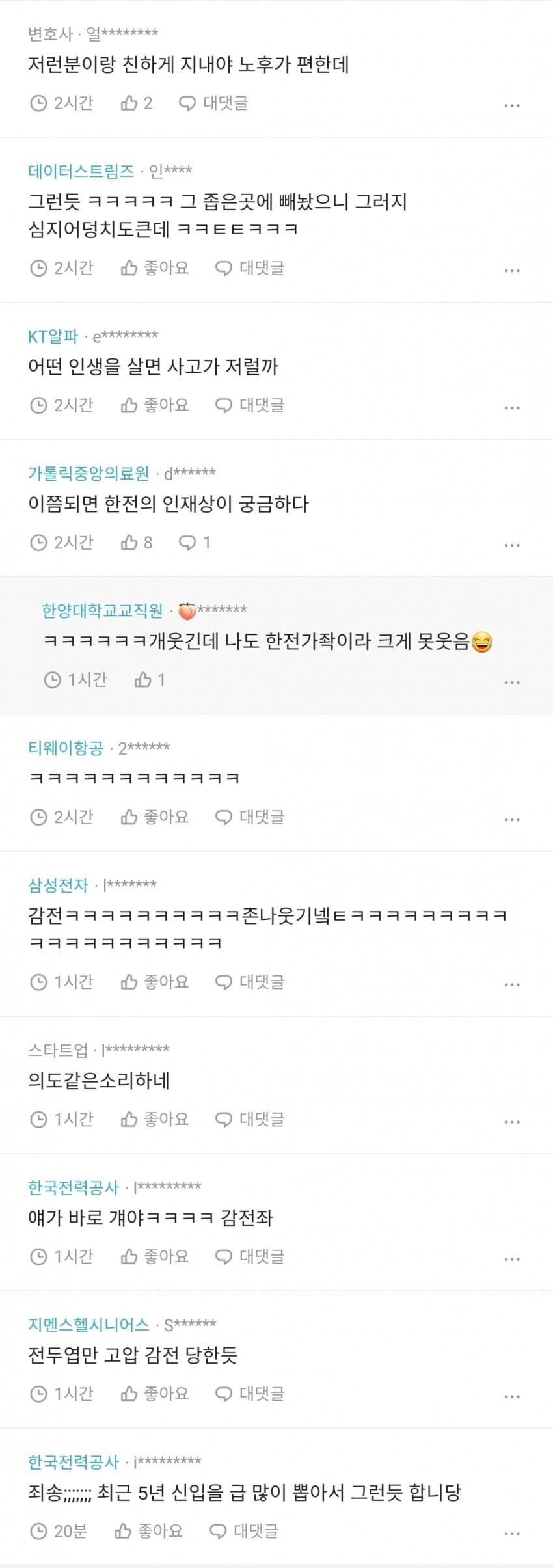Open more options for 스타트업 comment
The width and height of the screenshot is (553, 1568).
[x=512, y=1122]
